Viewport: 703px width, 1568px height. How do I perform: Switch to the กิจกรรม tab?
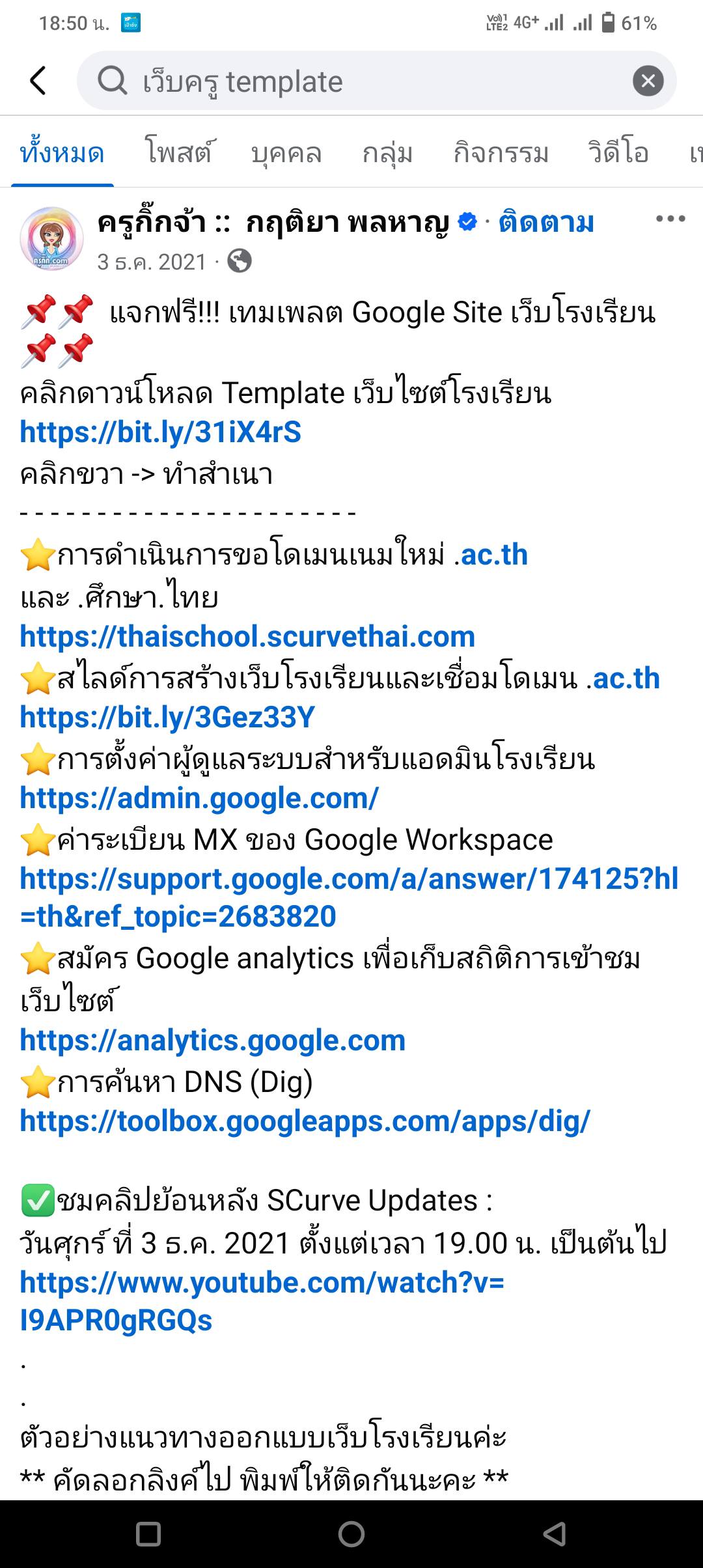501,154
